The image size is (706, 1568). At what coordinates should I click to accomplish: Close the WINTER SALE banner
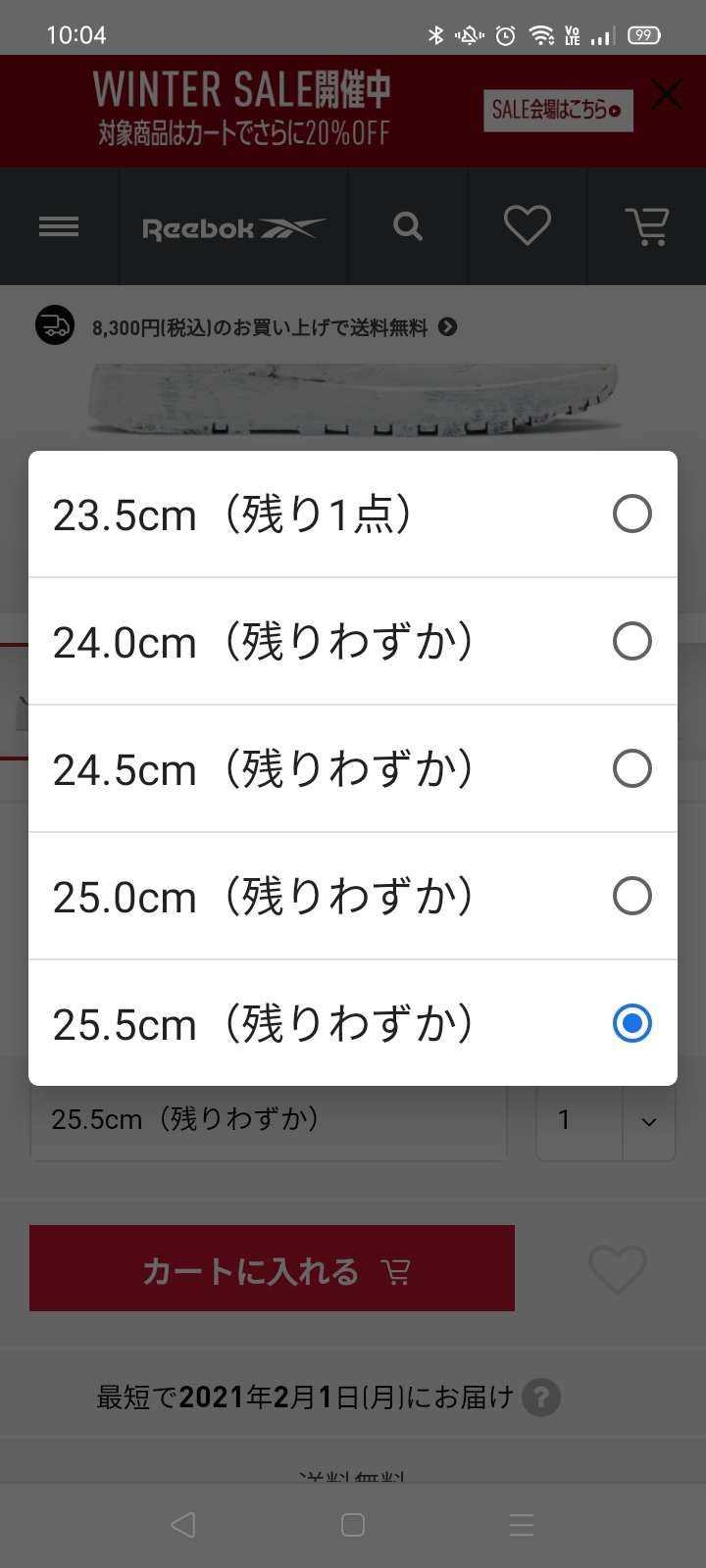[667, 94]
